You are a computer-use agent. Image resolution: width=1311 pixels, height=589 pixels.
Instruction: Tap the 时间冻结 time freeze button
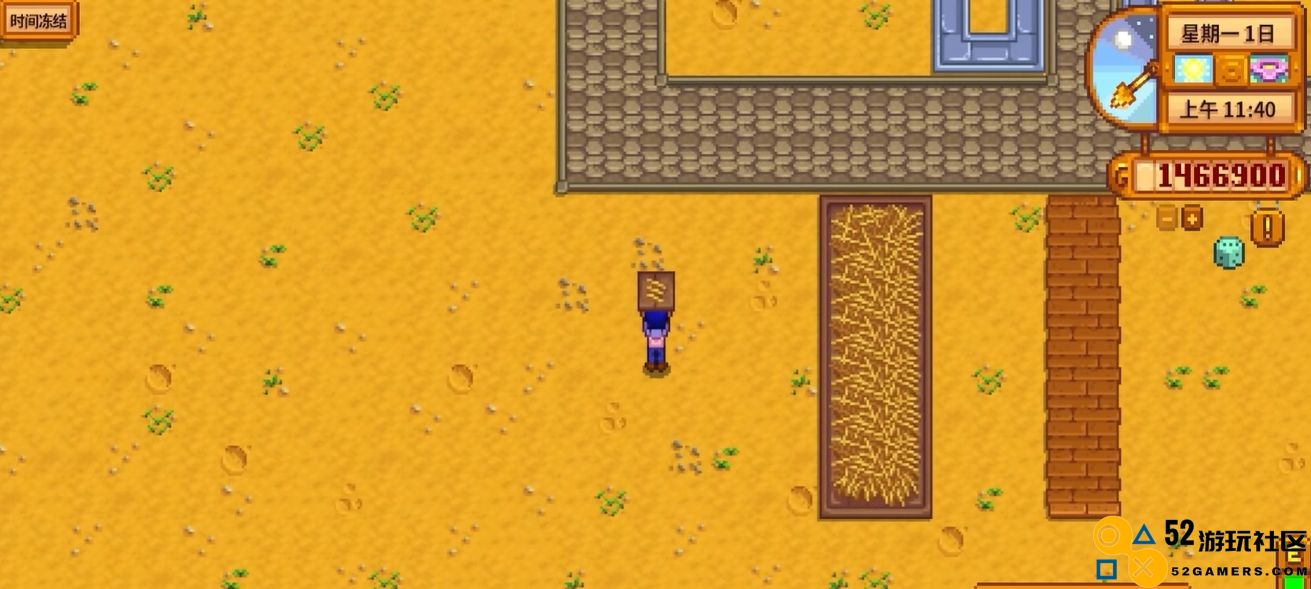38,20
